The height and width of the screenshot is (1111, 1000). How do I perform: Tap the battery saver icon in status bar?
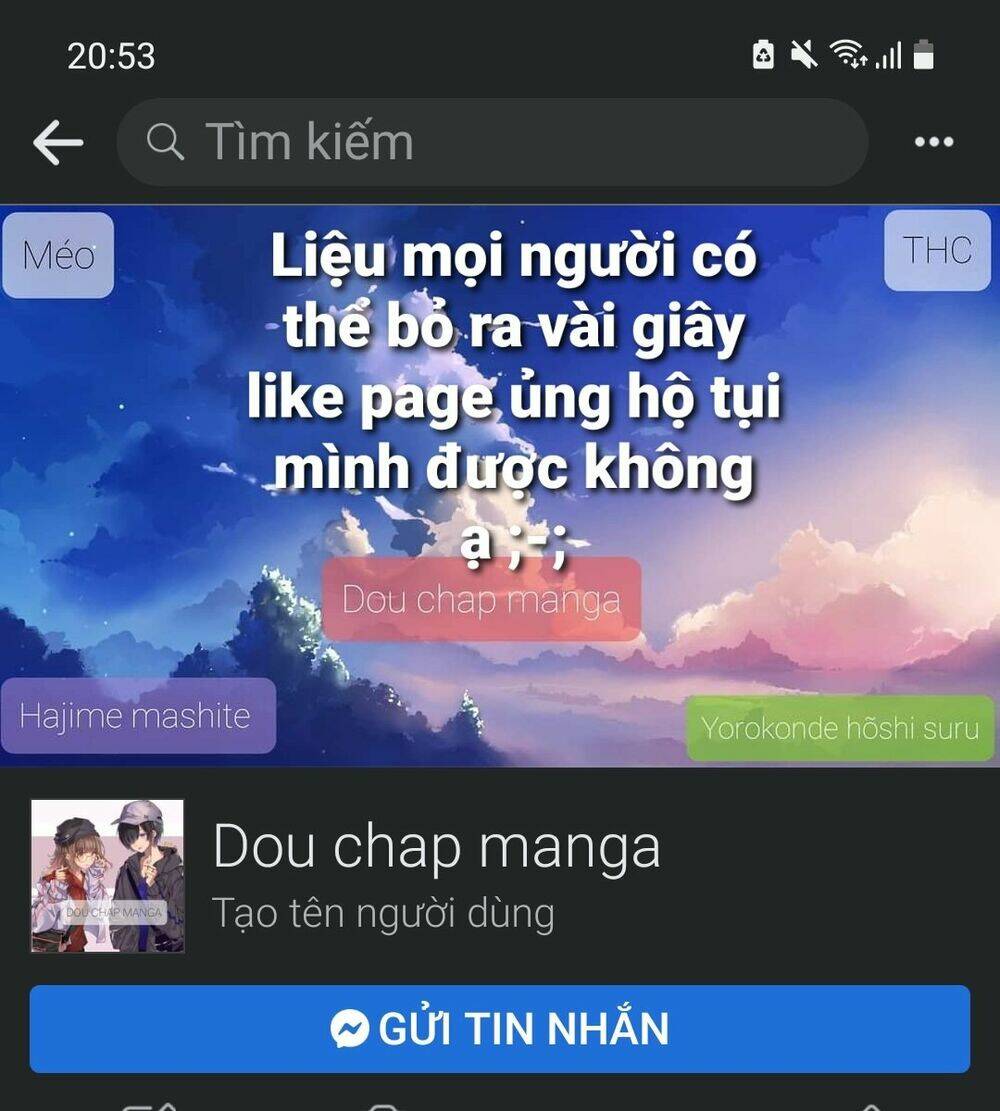pyautogui.click(x=764, y=57)
